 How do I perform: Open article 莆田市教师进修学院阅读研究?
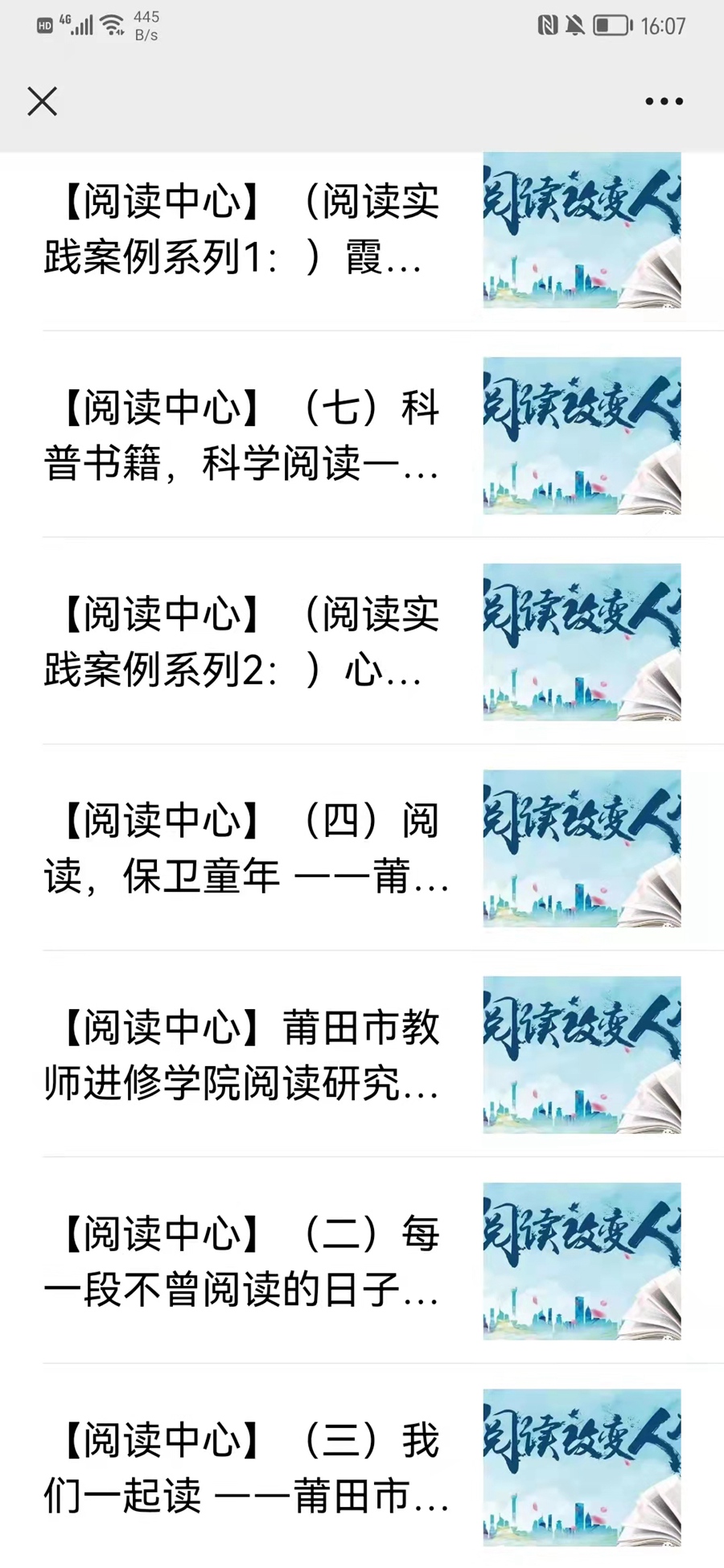pyautogui.click(x=241, y=1055)
